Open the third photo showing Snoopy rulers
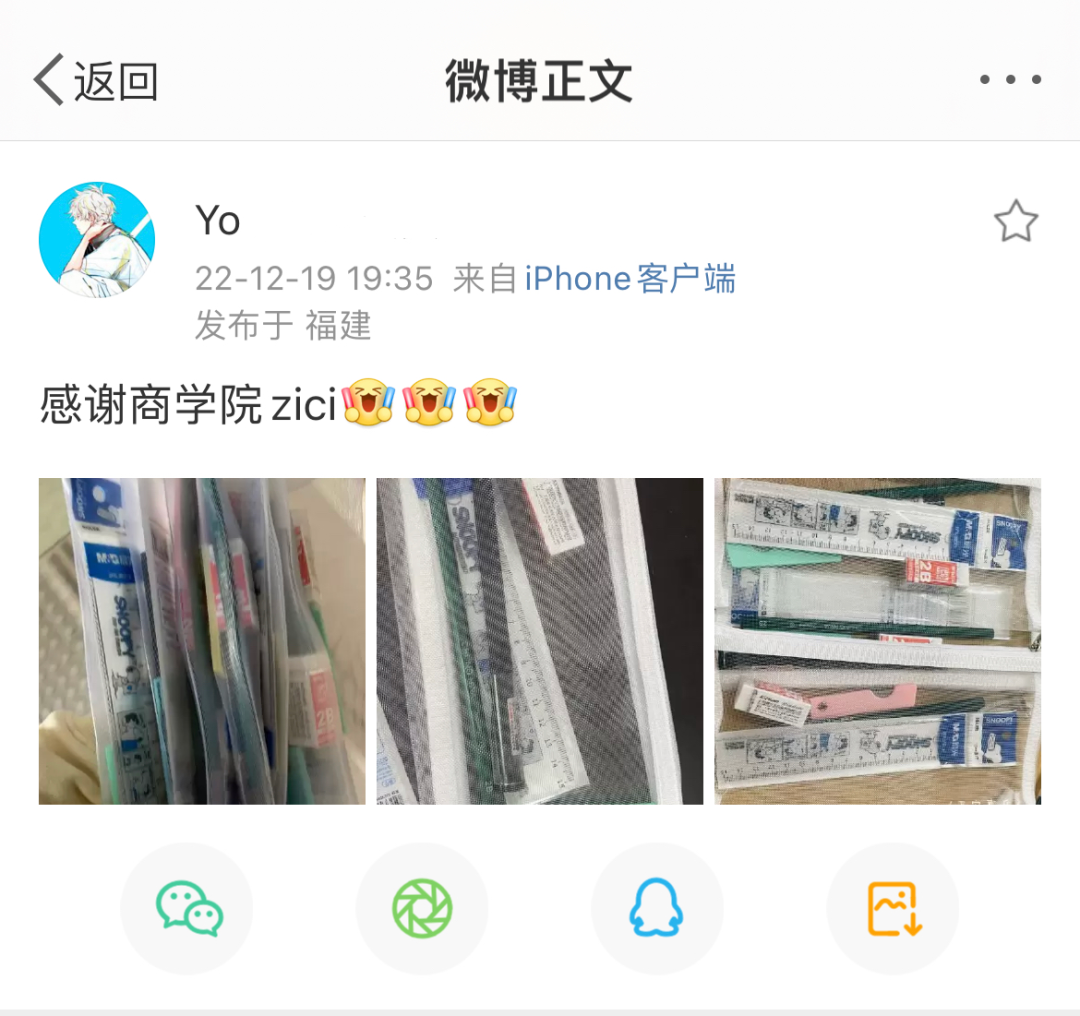Viewport: 1080px width, 1016px height. [878, 641]
